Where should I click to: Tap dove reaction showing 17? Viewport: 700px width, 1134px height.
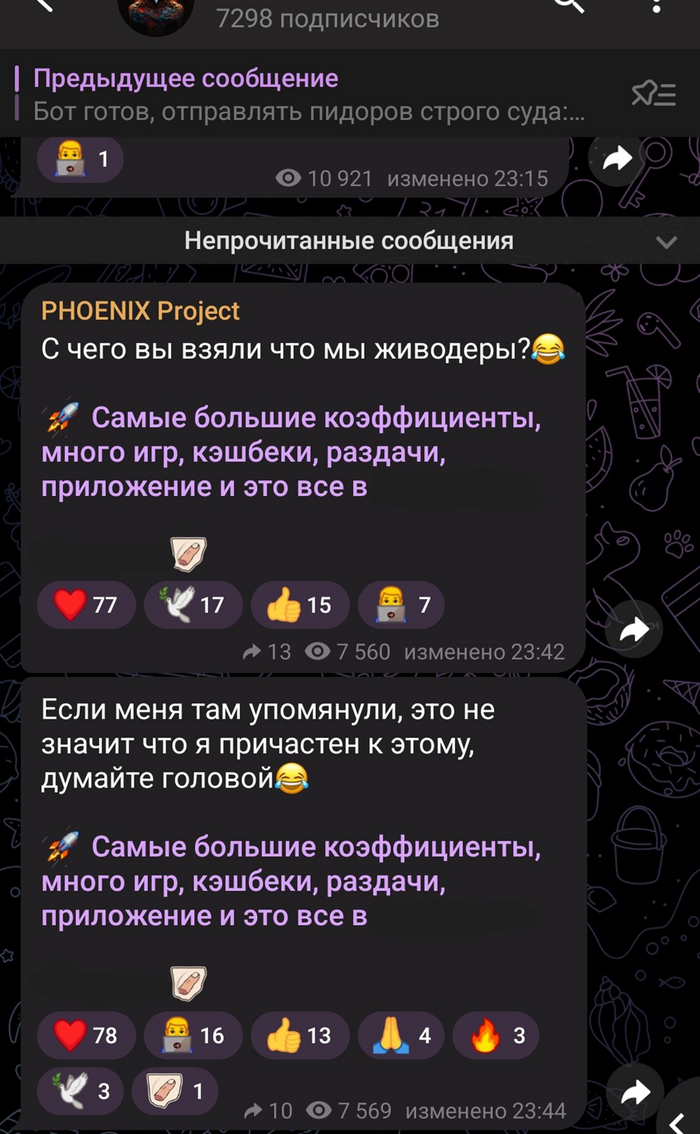[192, 605]
